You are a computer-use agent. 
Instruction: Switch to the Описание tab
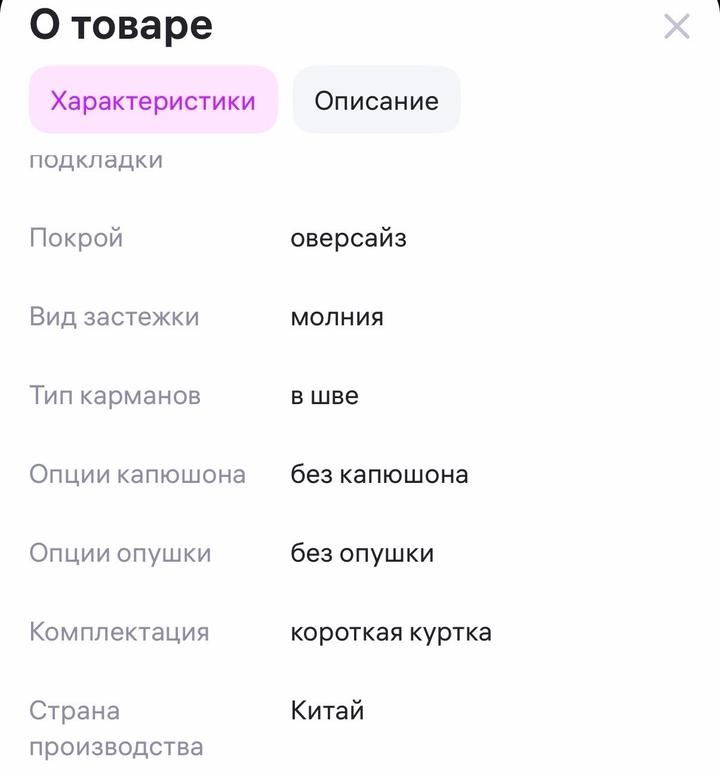[376, 101]
